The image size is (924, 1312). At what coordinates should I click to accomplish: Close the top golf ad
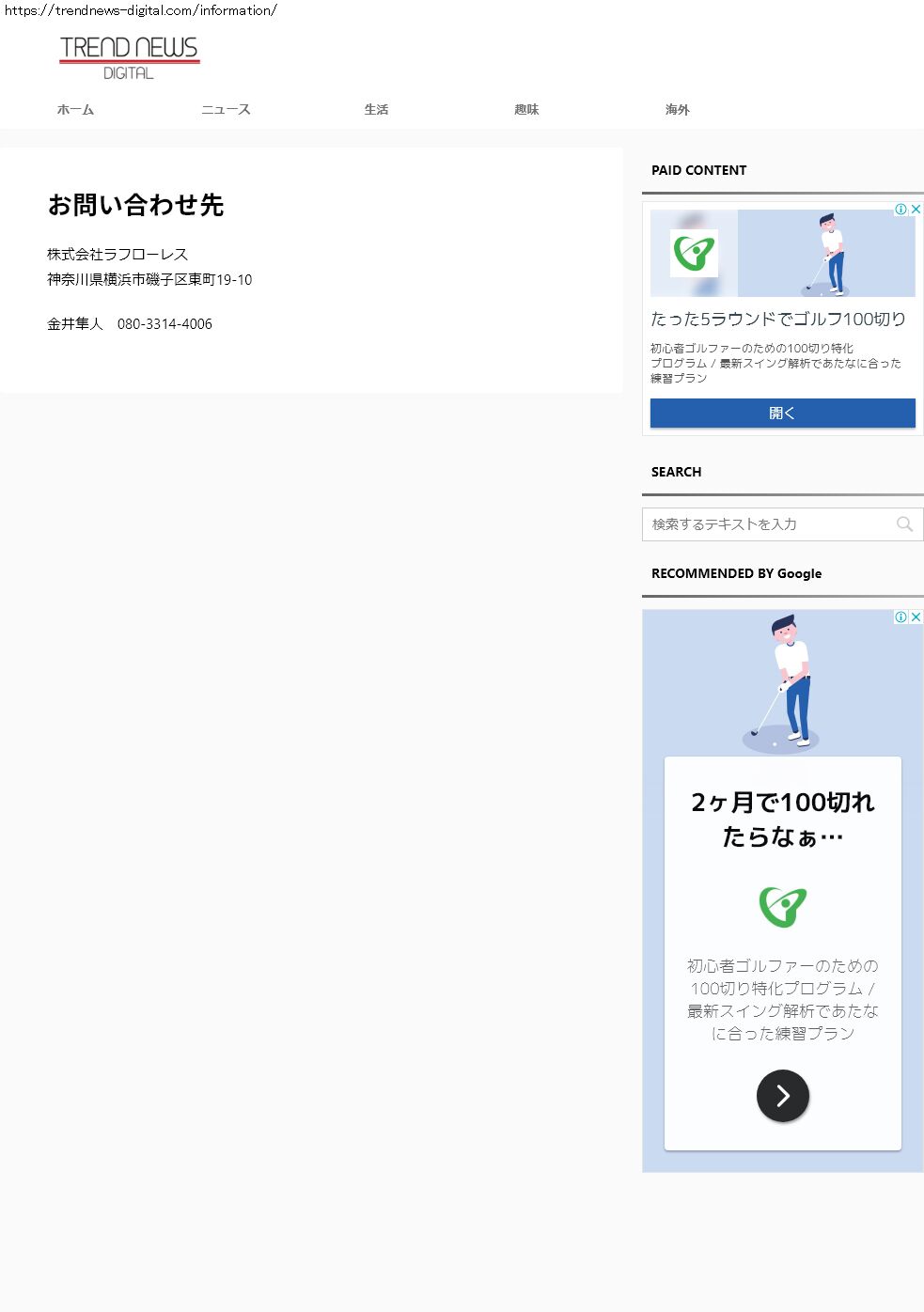click(916, 210)
